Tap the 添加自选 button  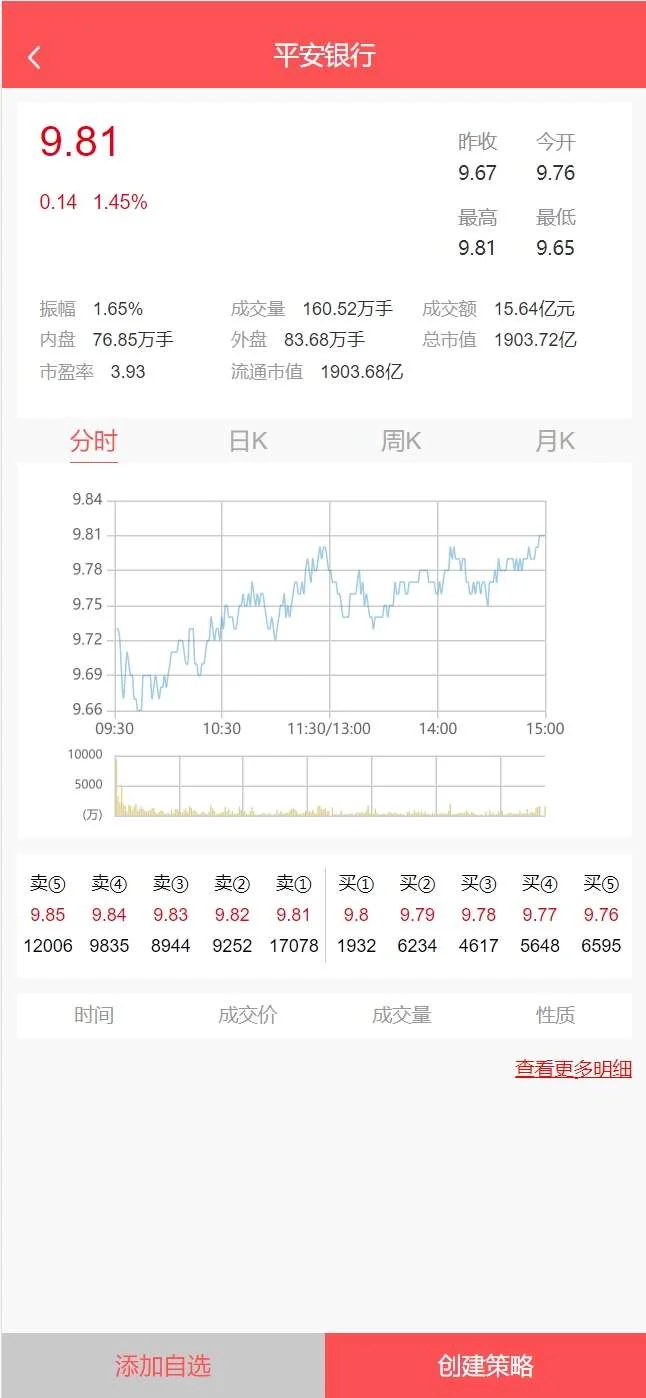(x=163, y=1365)
